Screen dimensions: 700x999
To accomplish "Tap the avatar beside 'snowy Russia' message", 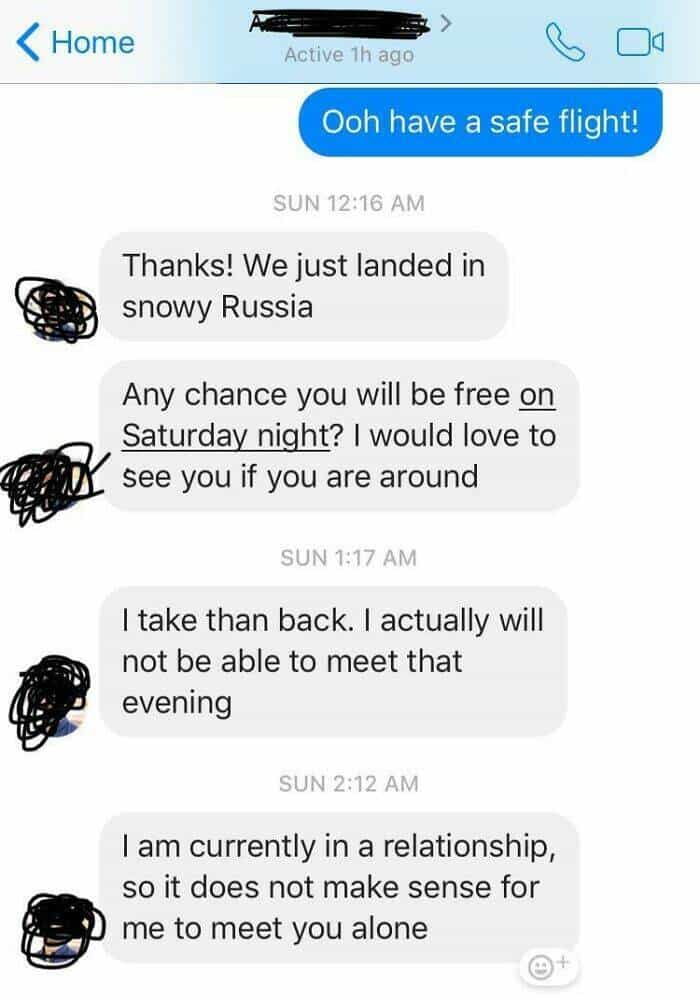I will point(56,308).
